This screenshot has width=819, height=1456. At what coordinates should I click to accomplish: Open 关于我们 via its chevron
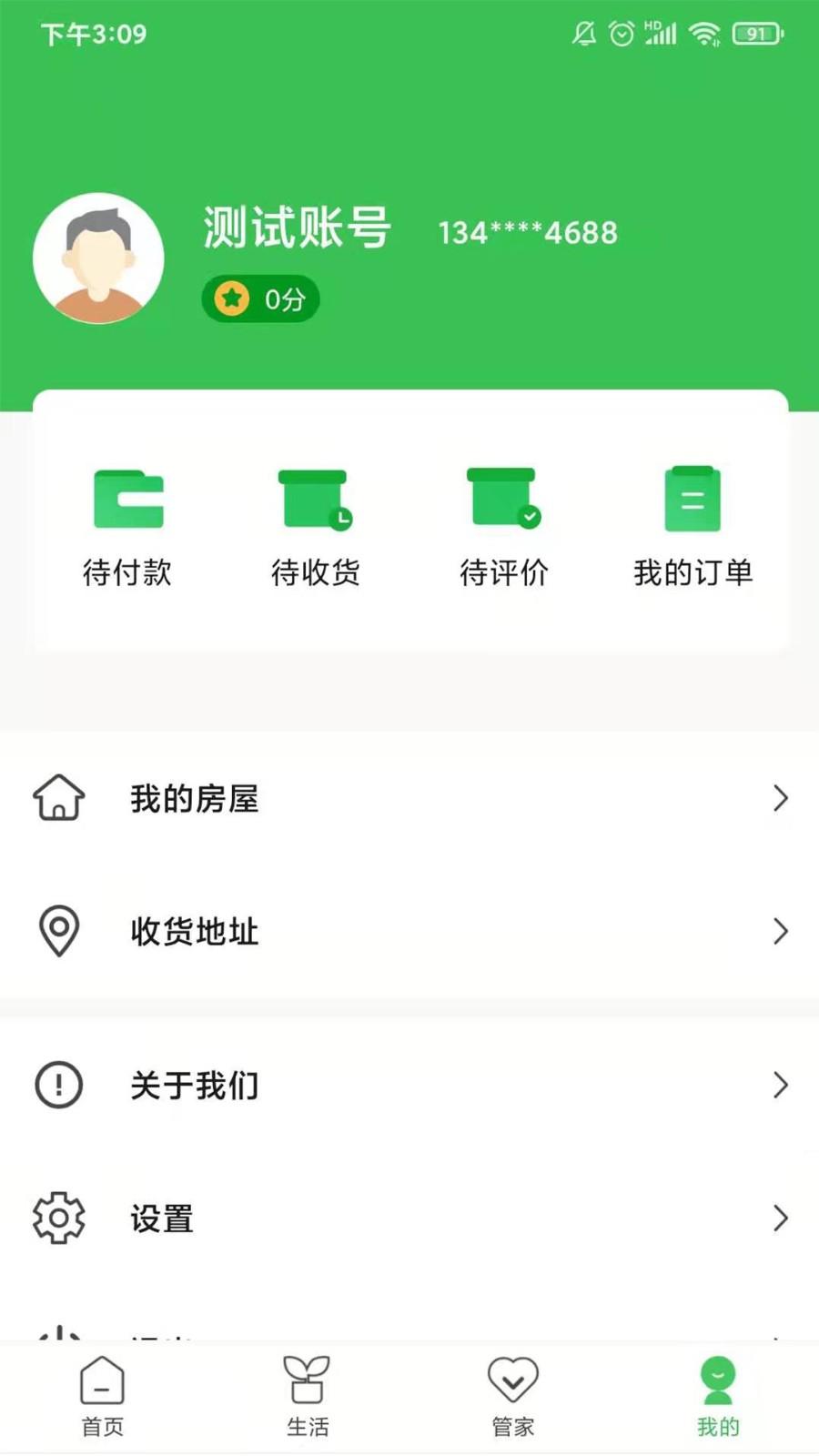coord(781,1085)
